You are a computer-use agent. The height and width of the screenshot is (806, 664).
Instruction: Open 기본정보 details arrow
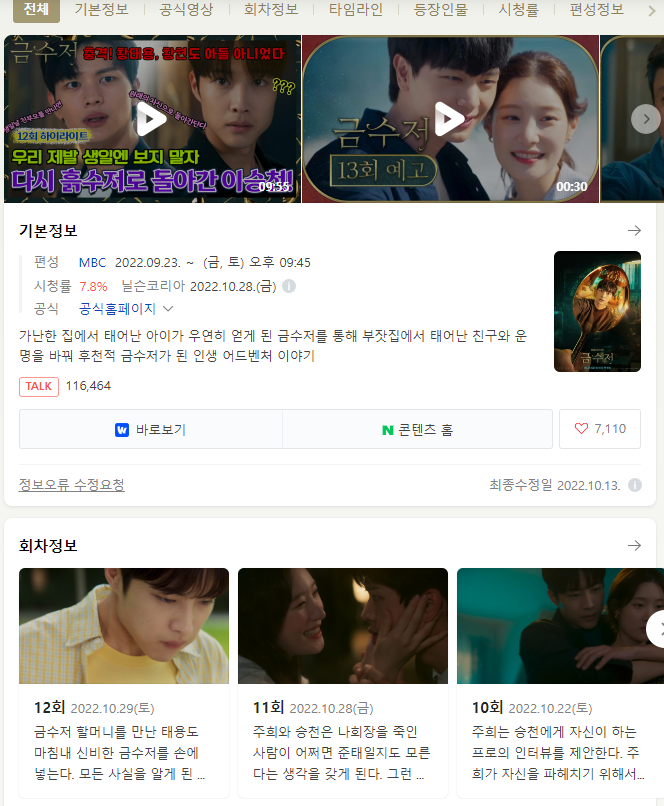(x=634, y=231)
